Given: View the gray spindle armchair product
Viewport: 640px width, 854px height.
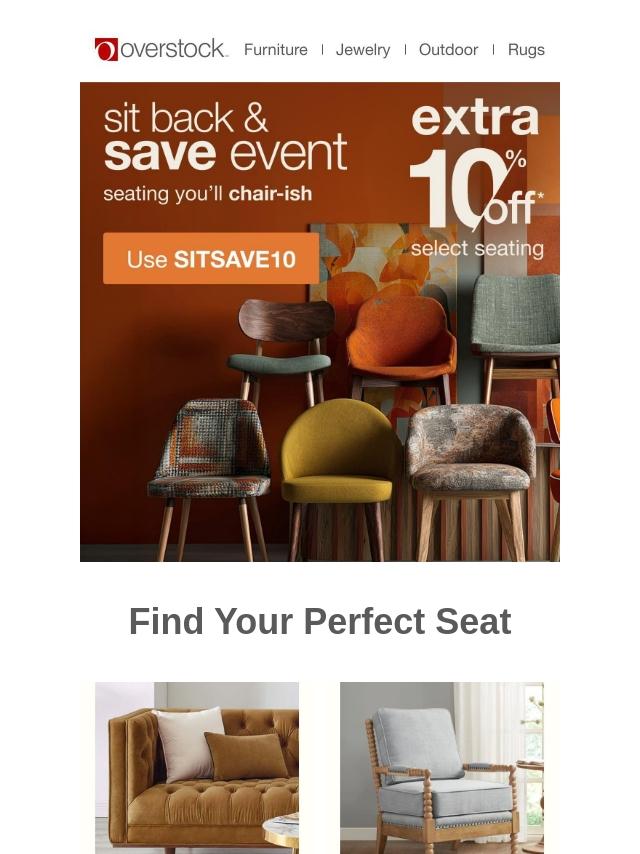Looking at the screenshot, I should [x=441, y=767].
